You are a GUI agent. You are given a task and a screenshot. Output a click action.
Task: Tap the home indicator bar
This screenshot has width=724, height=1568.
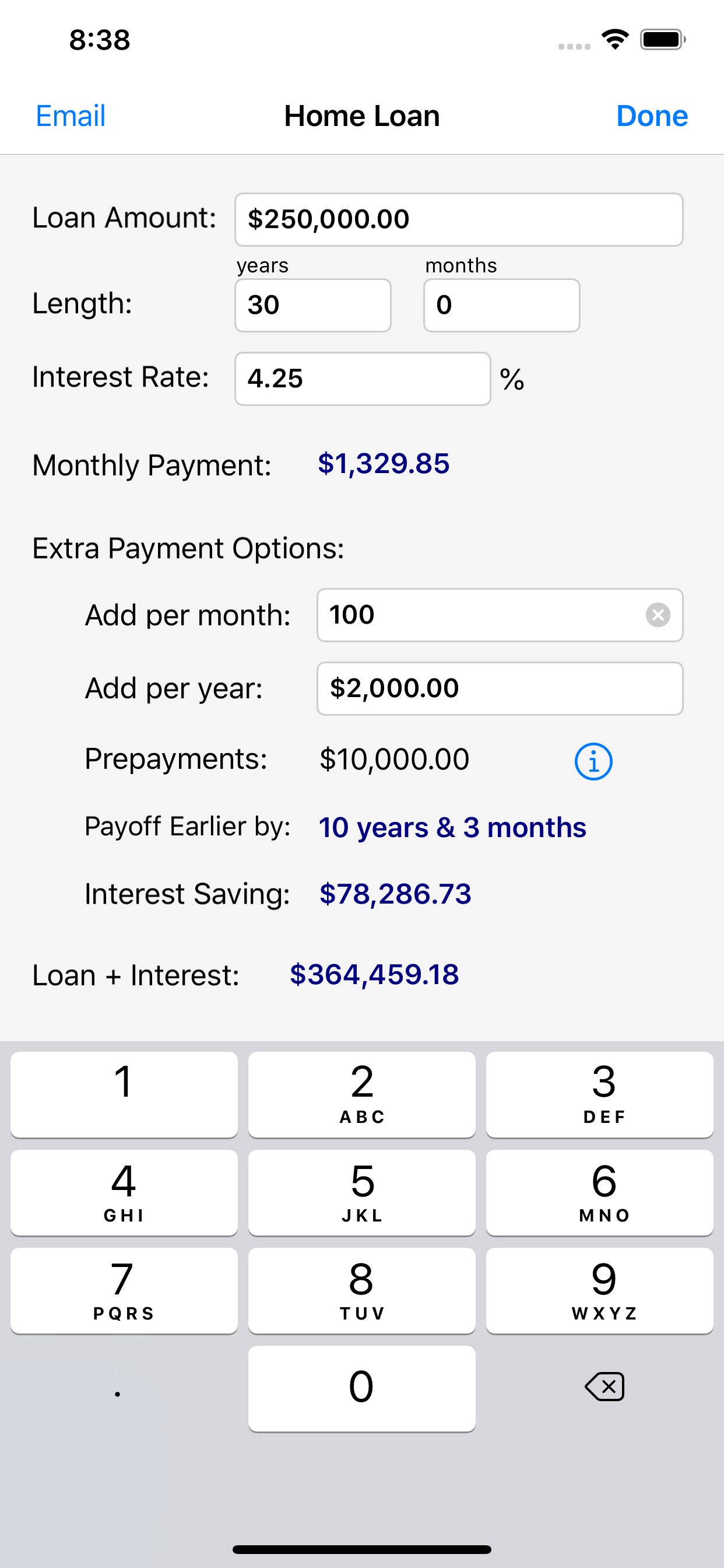tap(362, 1549)
